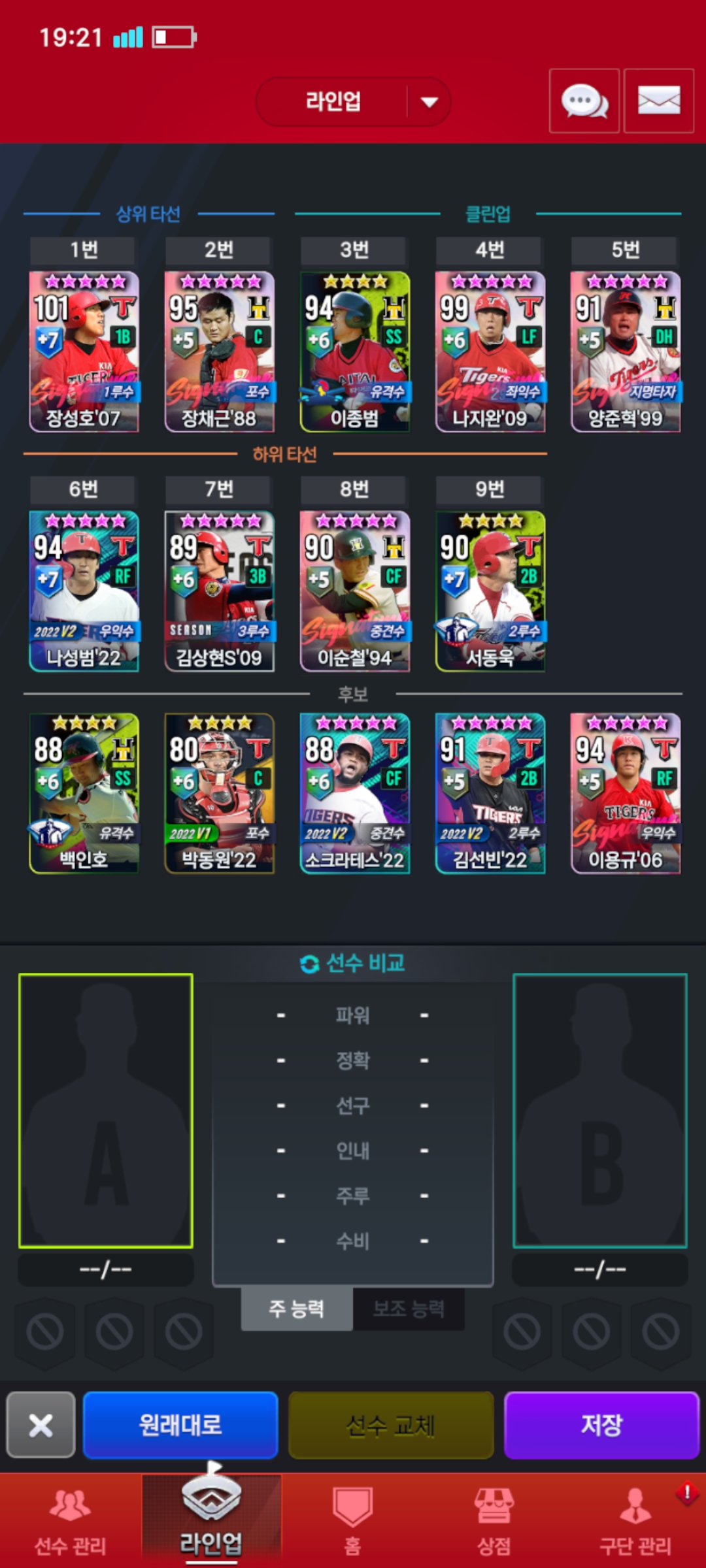Choose the 서동욱 second base card
The image size is (706, 1568).
pos(490,591)
